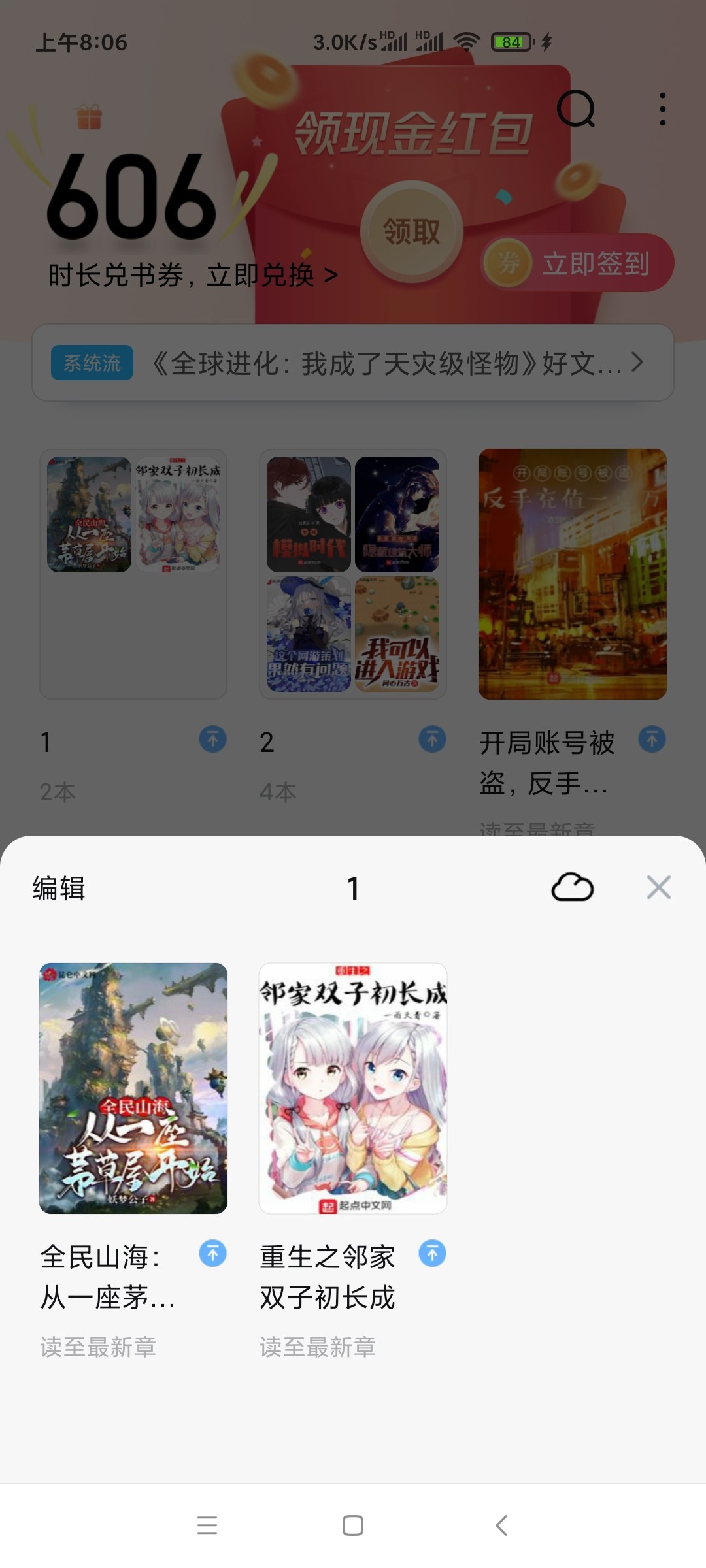The width and height of the screenshot is (706, 1568).
Task: Open the book 重生之邻家双子初长成
Action: 353,1088
